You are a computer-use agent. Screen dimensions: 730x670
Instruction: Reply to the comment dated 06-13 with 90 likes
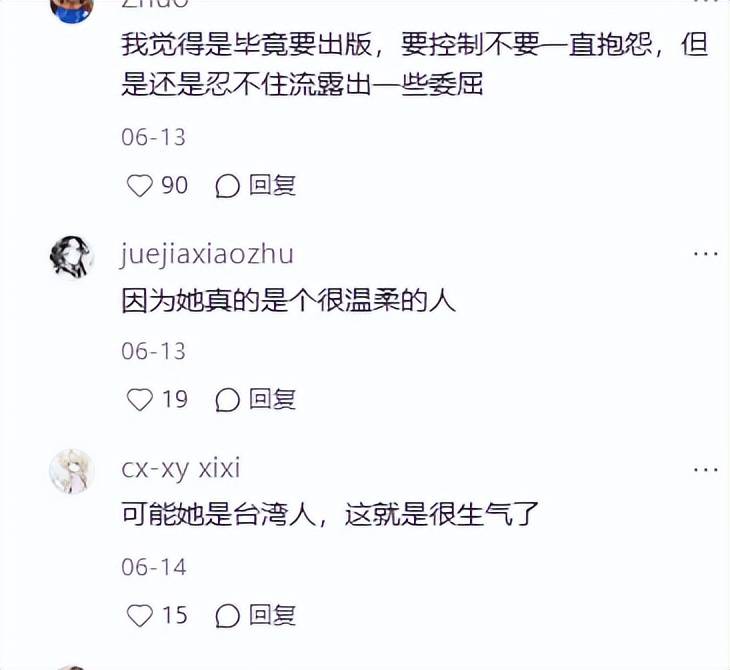pos(257,186)
